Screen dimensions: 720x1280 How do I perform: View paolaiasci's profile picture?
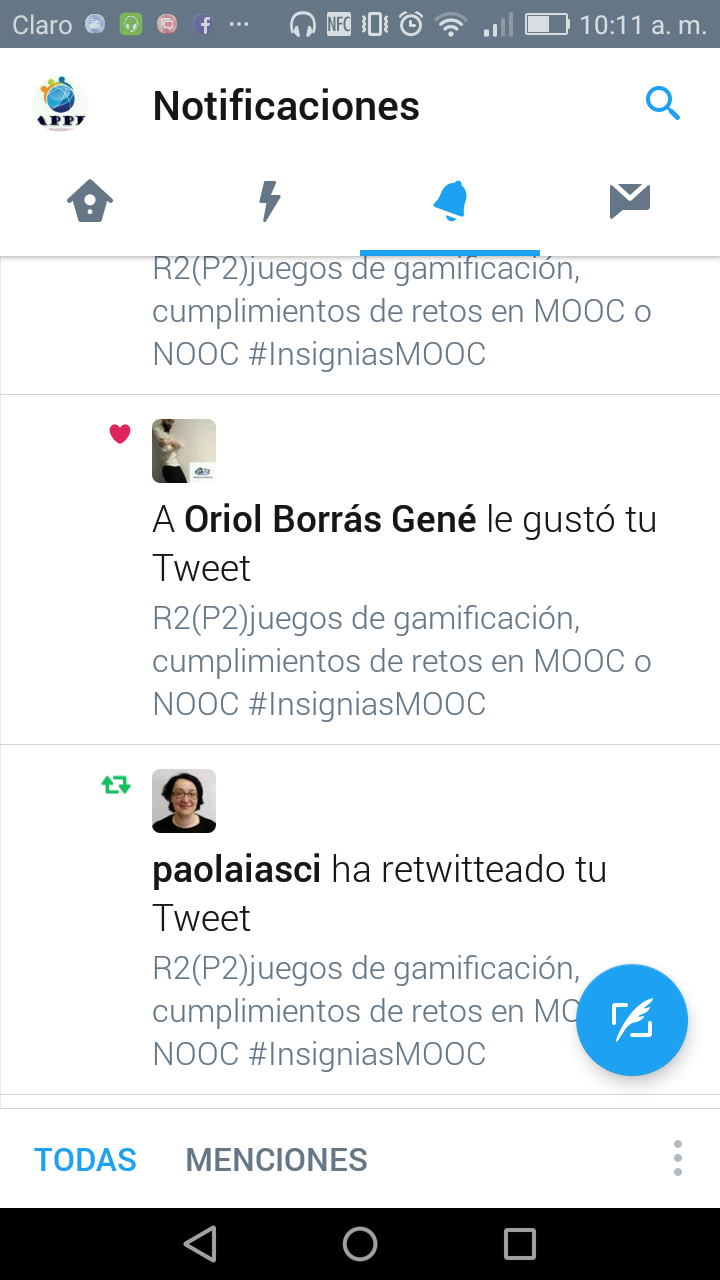(x=184, y=801)
